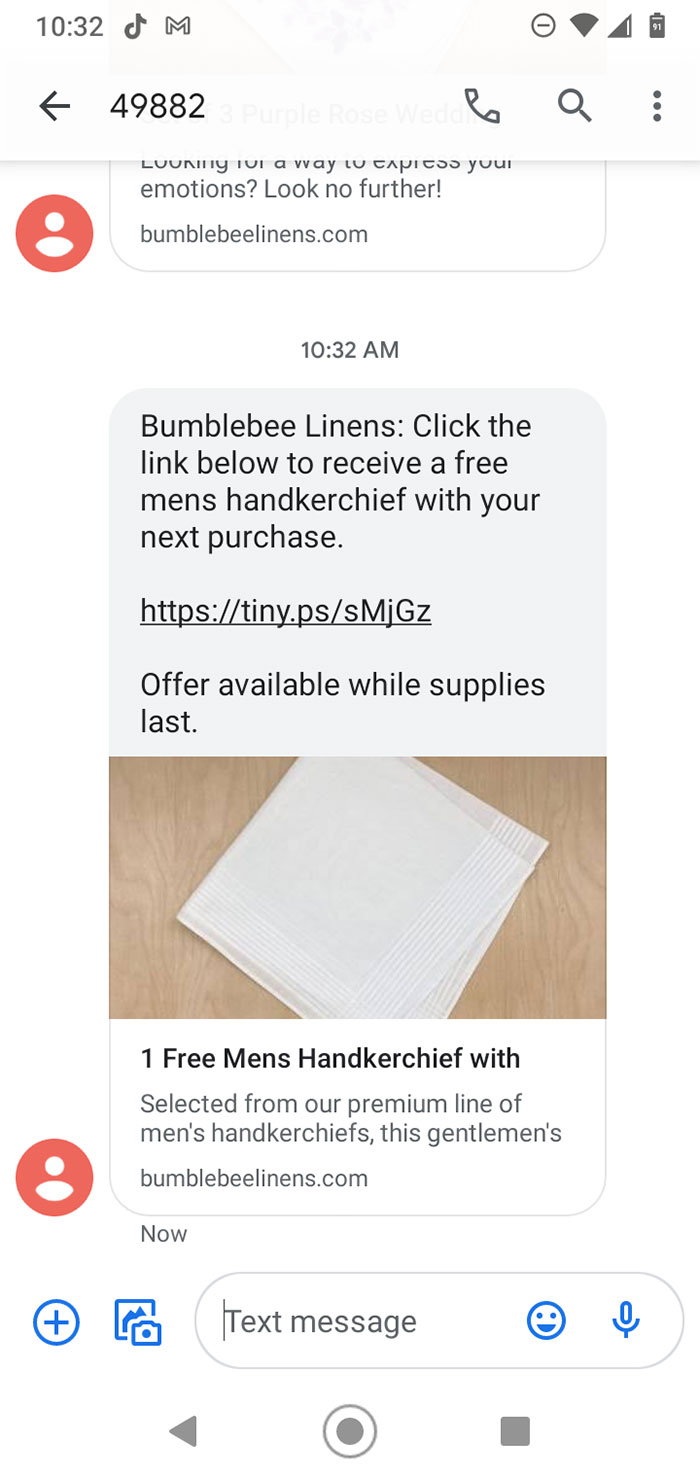Image resolution: width=700 pixels, height=1478 pixels.
Task: Attach a photo from gallery or camera
Action: pyautogui.click(x=138, y=1322)
